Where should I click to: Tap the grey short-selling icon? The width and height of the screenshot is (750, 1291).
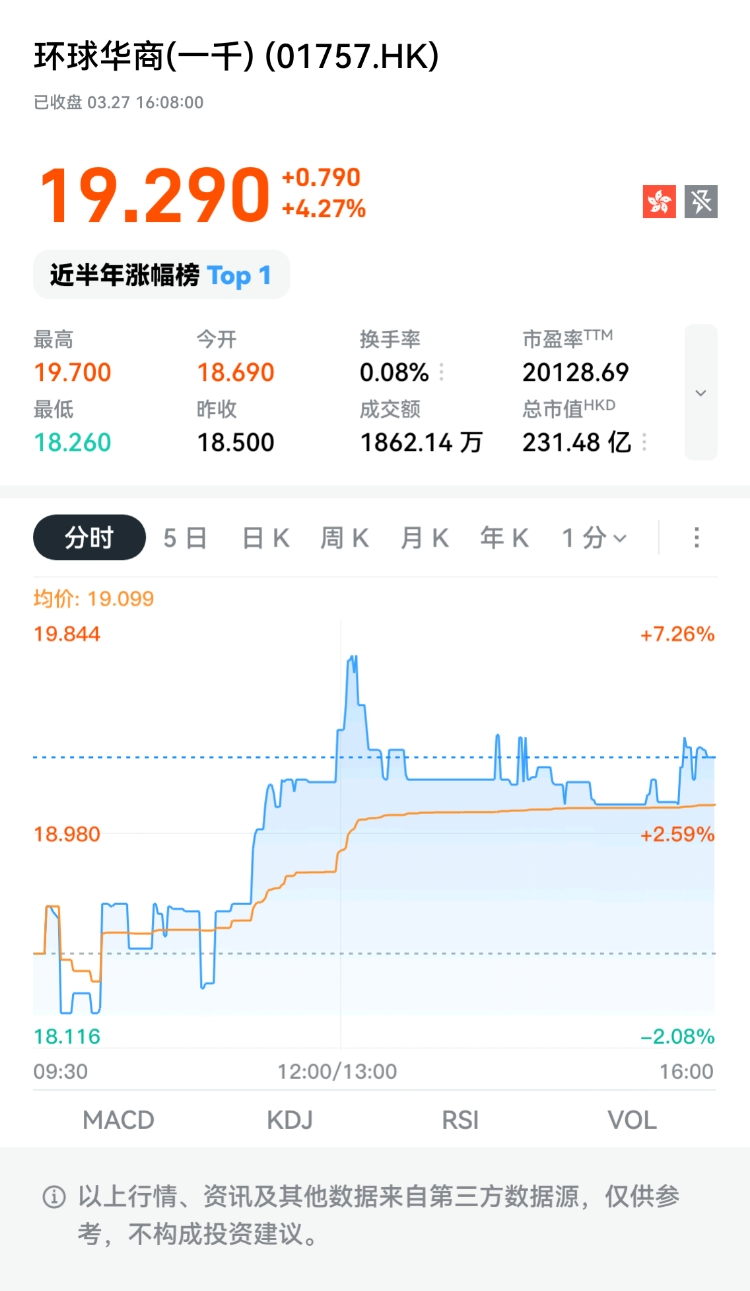(x=701, y=202)
